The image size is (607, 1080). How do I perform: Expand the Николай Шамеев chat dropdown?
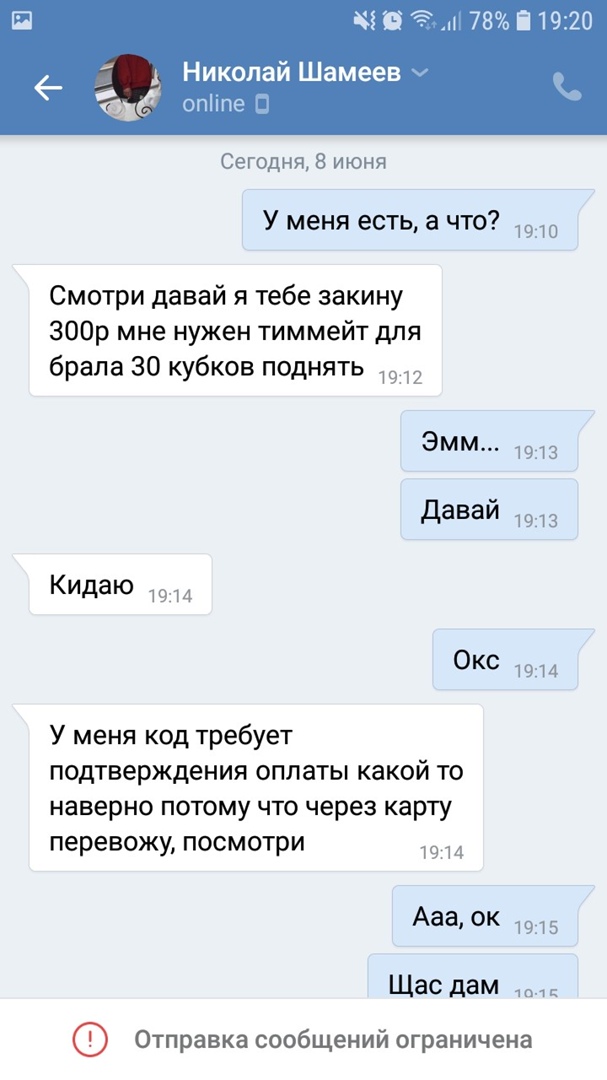point(421,72)
